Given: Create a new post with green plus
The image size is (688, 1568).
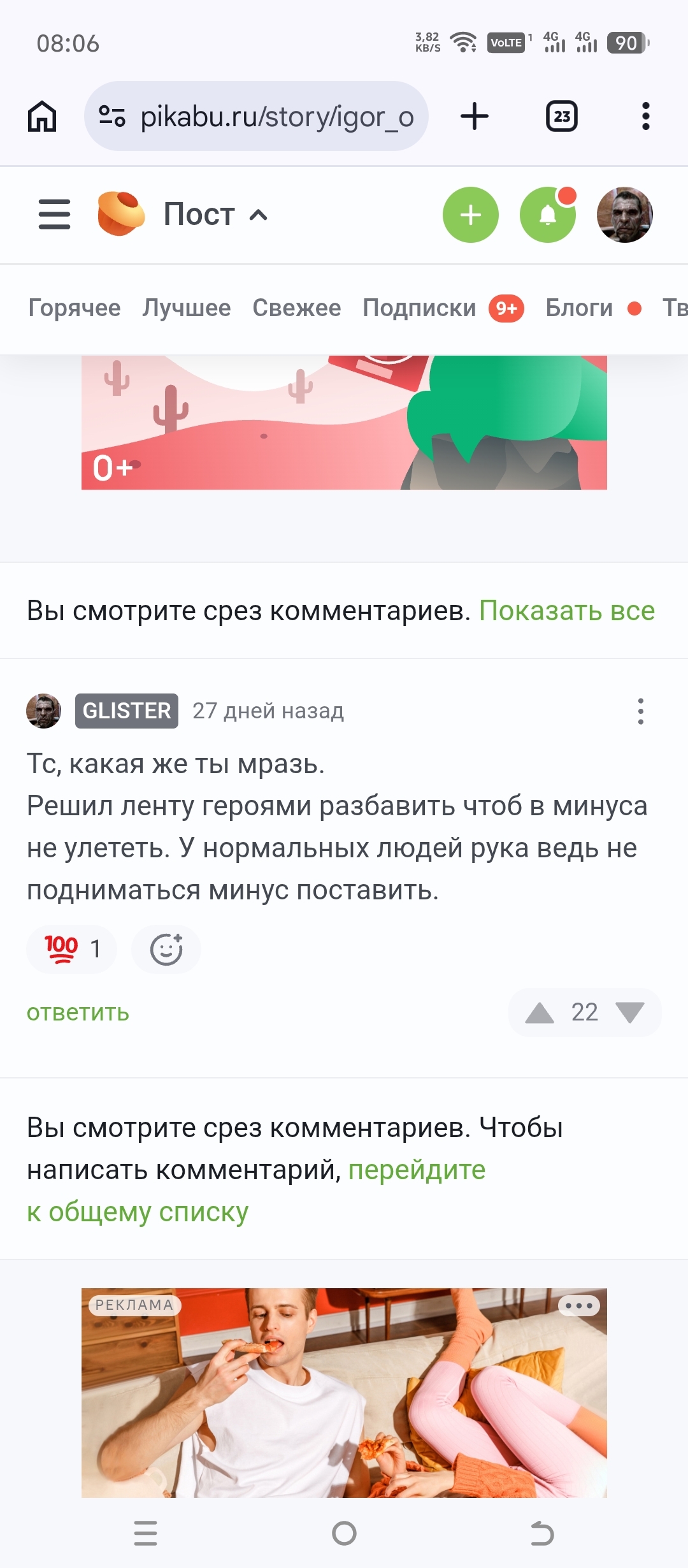Looking at the screenshot, I should 470,215.
